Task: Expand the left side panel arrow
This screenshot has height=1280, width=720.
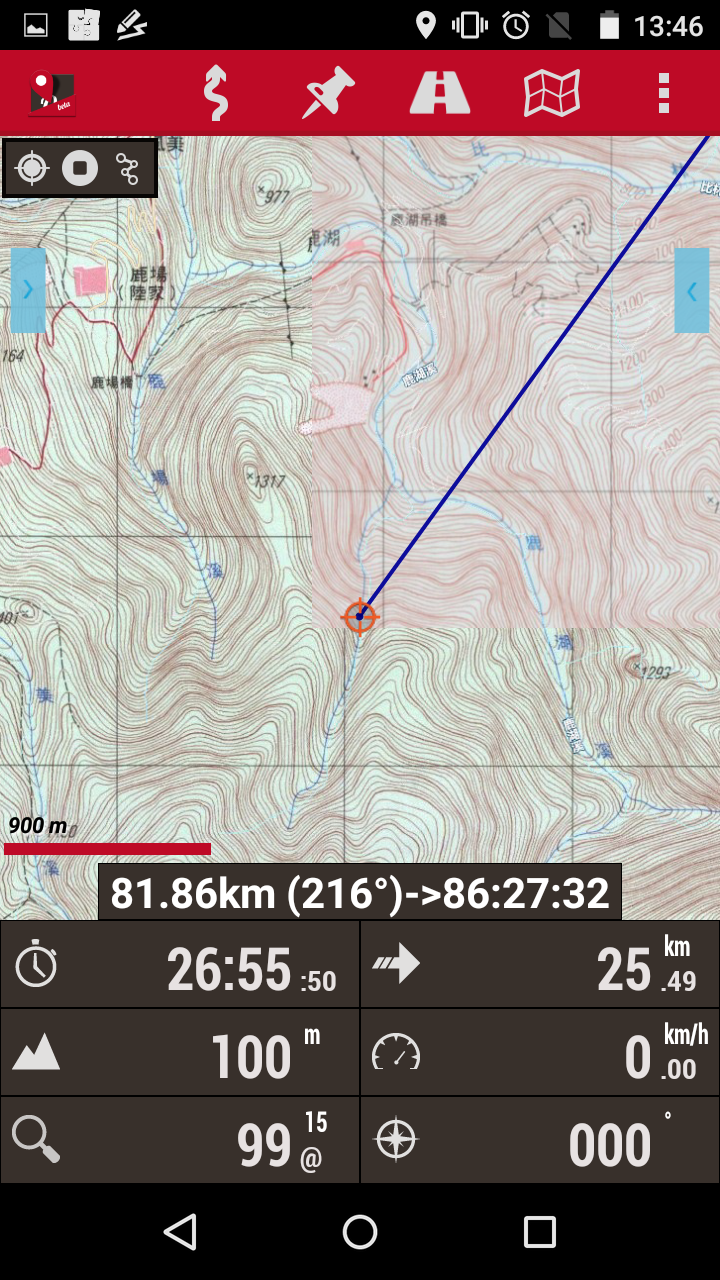Action: coord(28,290)
